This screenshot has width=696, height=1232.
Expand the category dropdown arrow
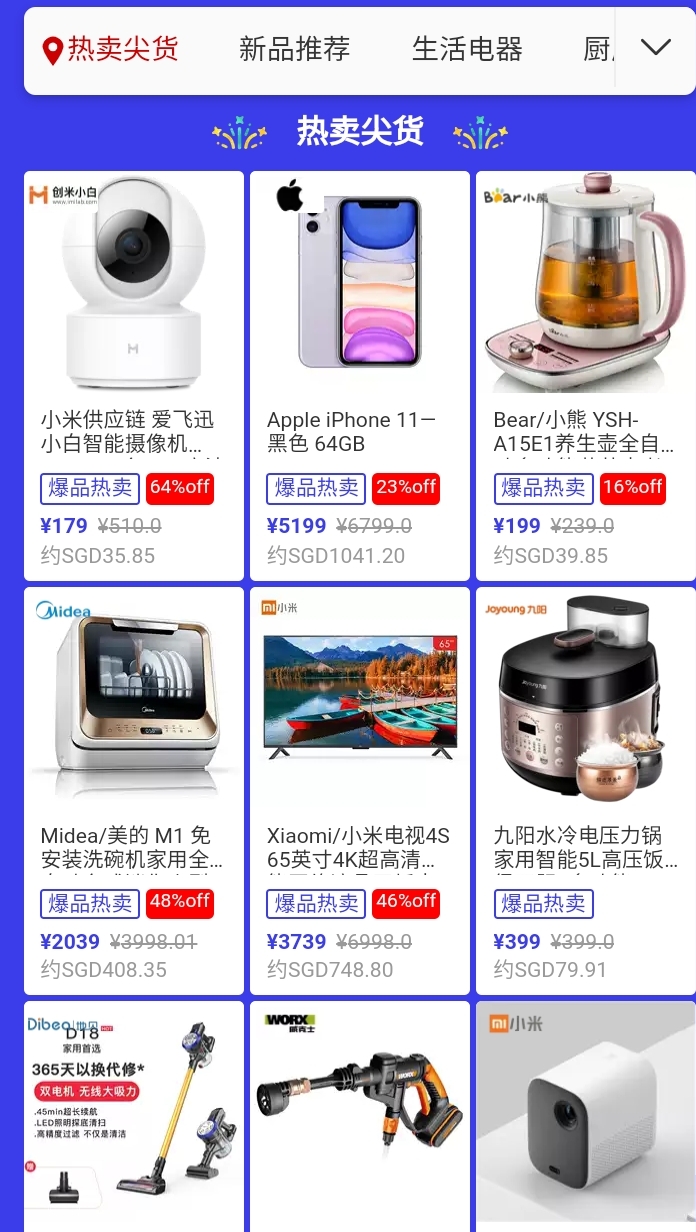point(655,48)
